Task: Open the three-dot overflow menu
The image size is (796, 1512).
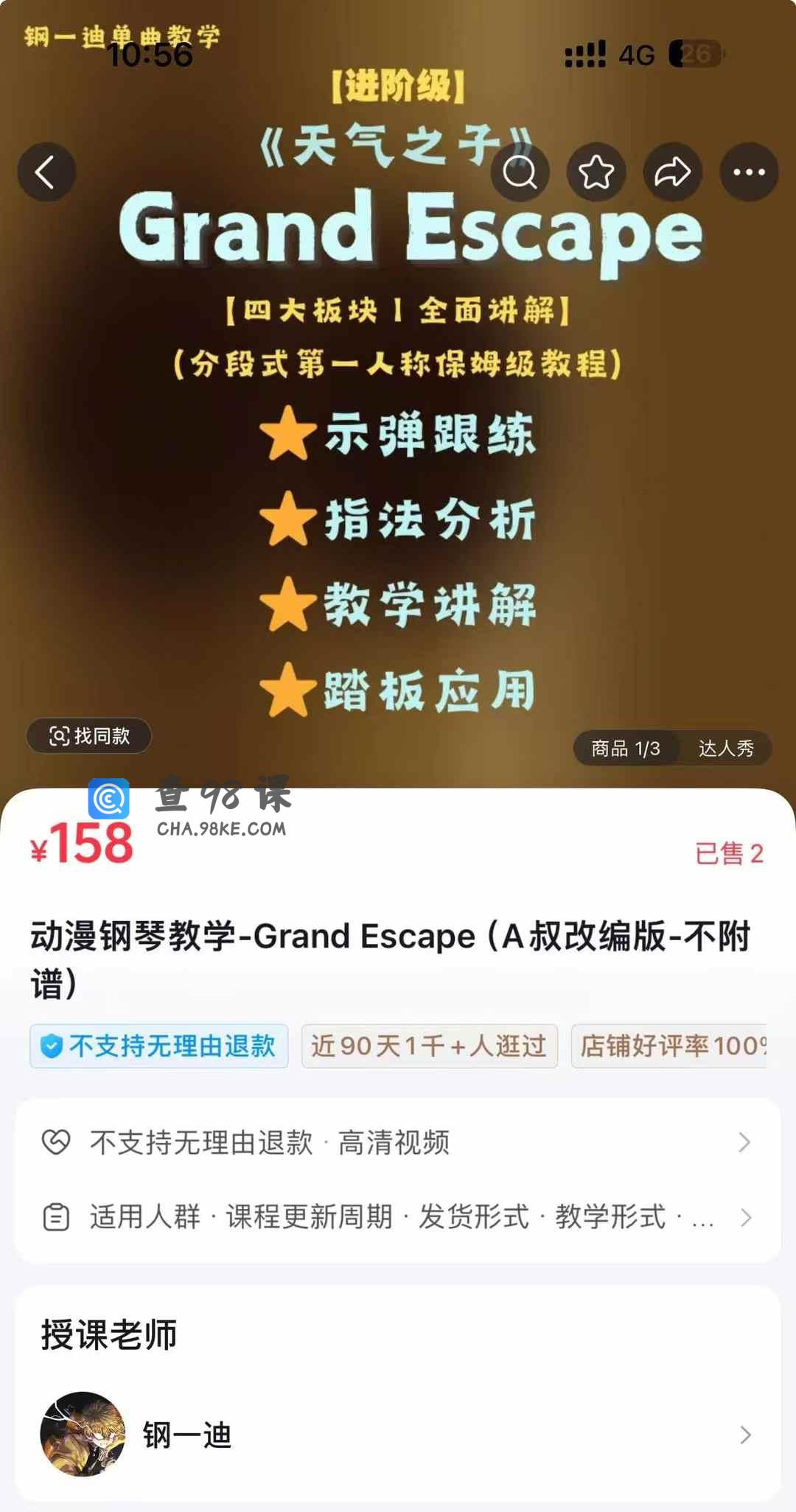Action: pos(749,172)
